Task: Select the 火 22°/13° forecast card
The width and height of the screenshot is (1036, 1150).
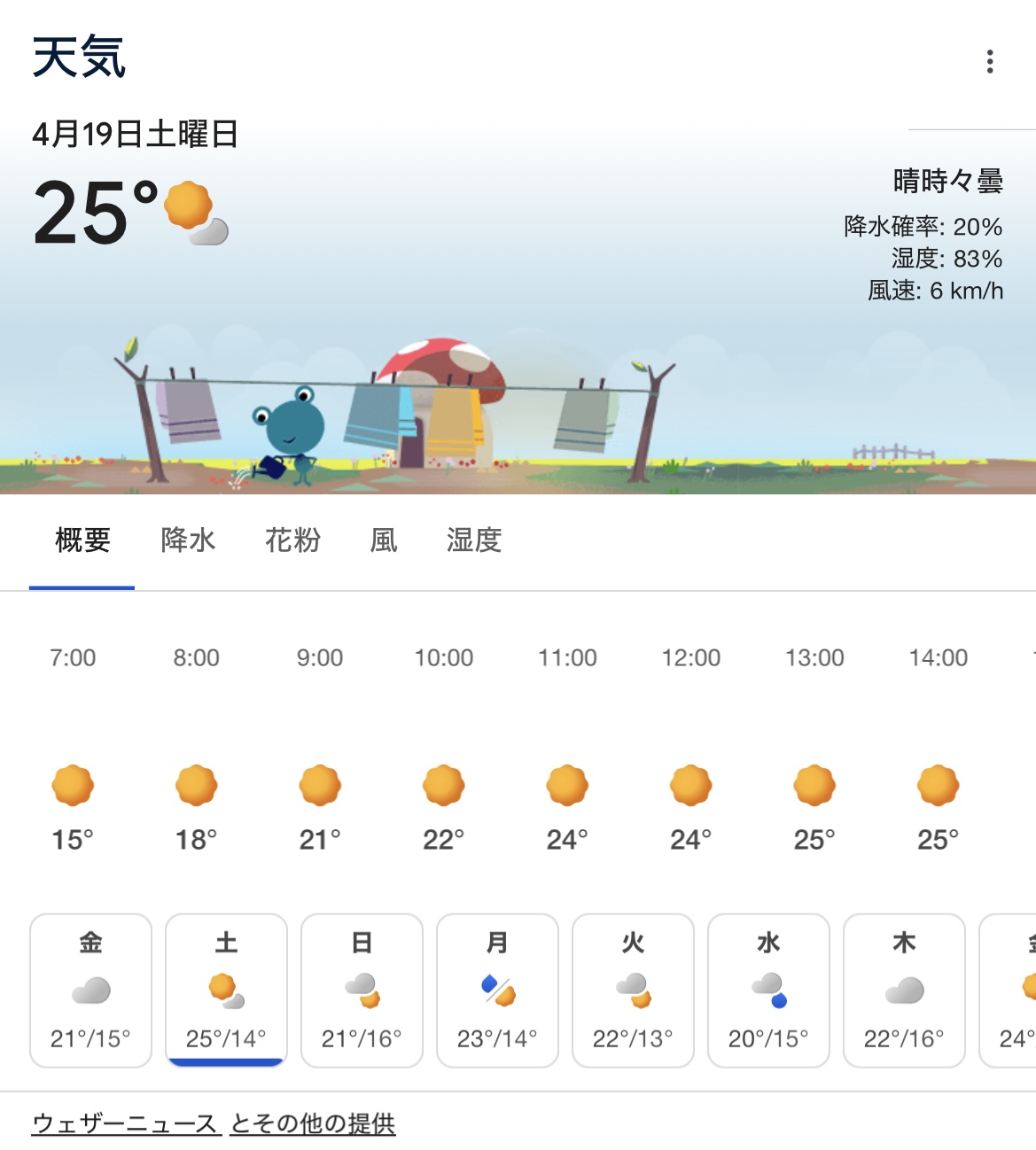Action: (x=633, y=990)
